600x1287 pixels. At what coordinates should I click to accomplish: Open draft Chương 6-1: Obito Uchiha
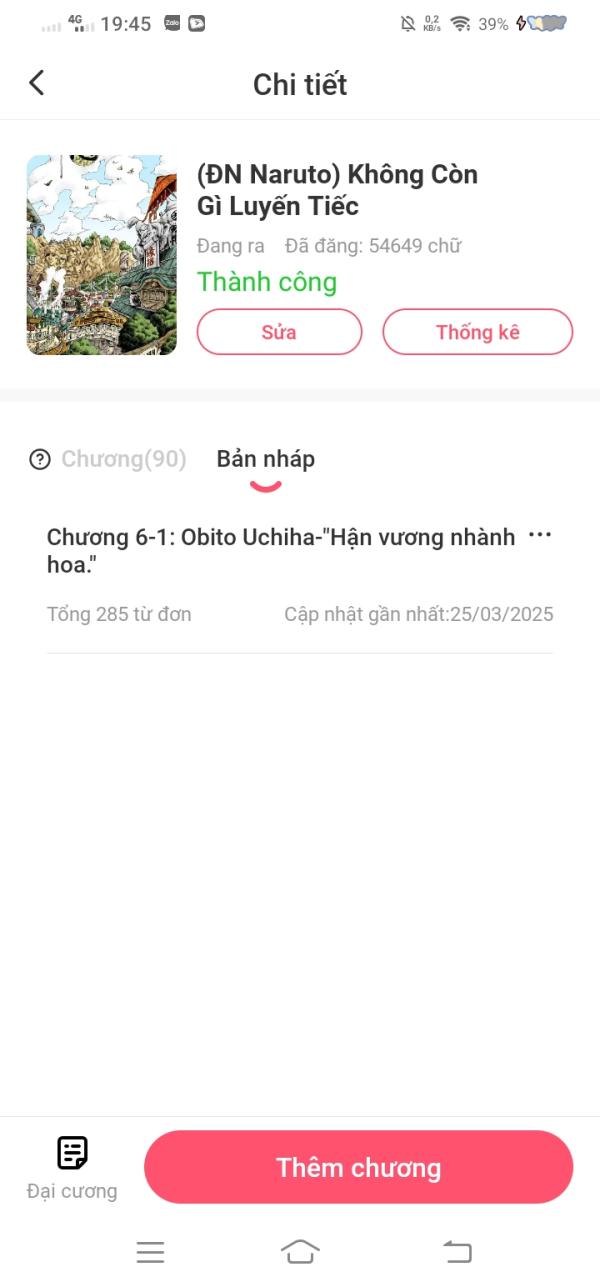[280, 551]
